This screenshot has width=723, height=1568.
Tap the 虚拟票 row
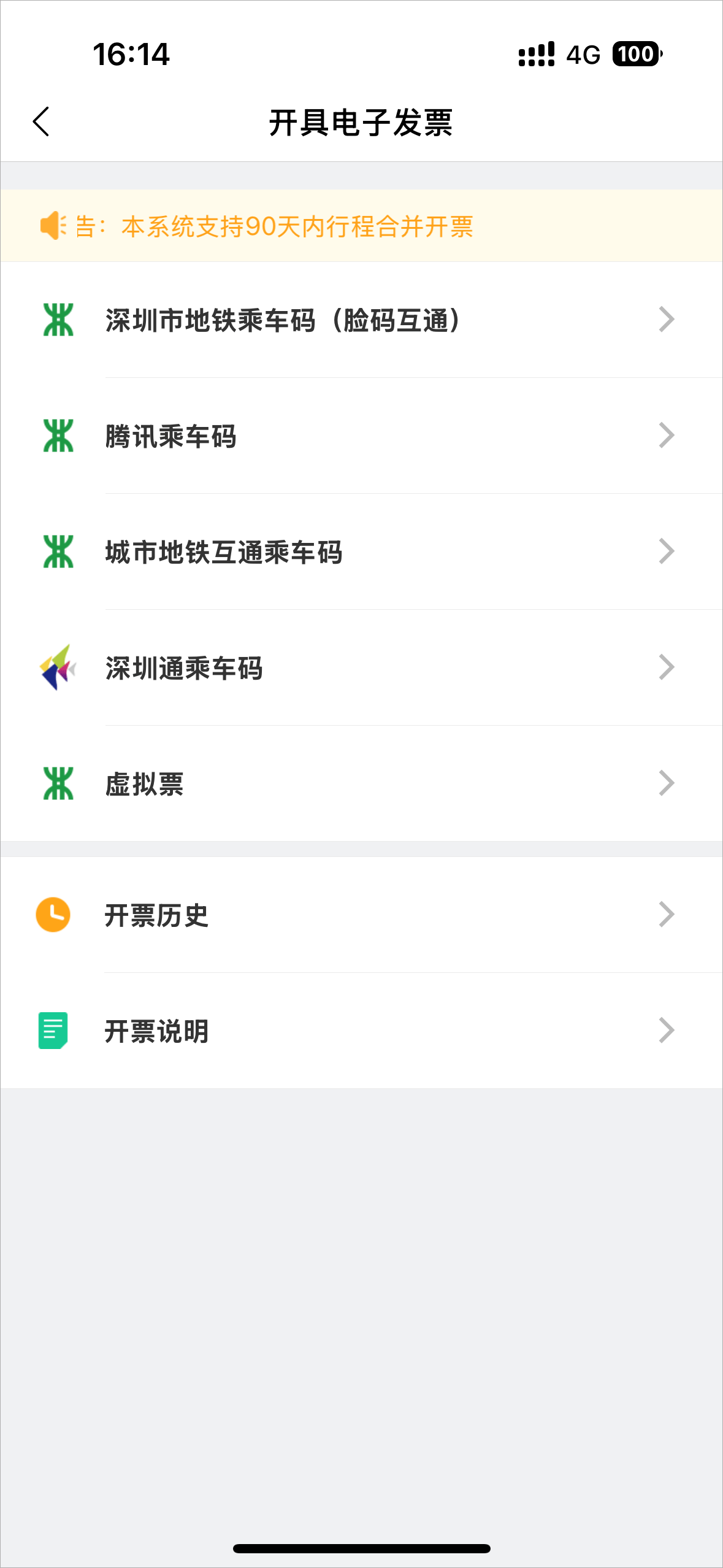pos(361,783)
